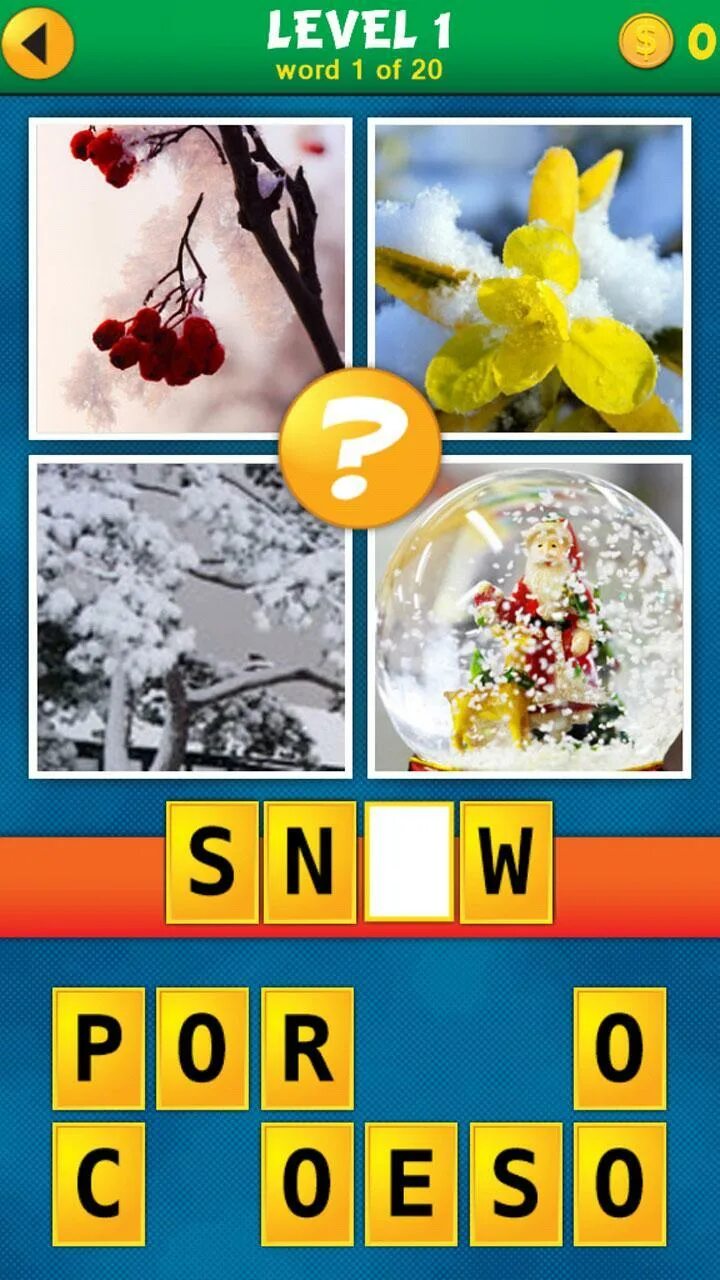Remove the W from the answer row
Image resolution: width=720 pixels, height=1280 pixels.
506,862
